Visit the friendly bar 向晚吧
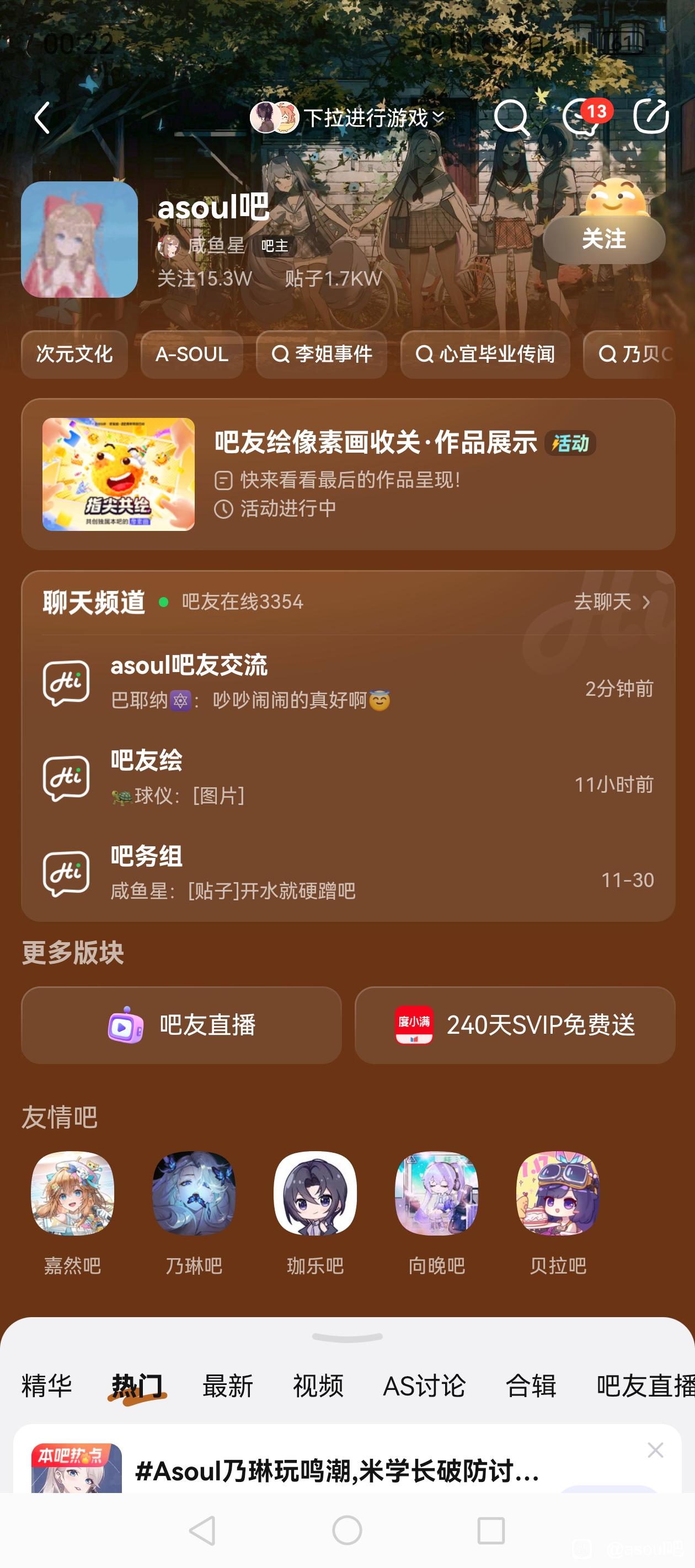 436,1211
